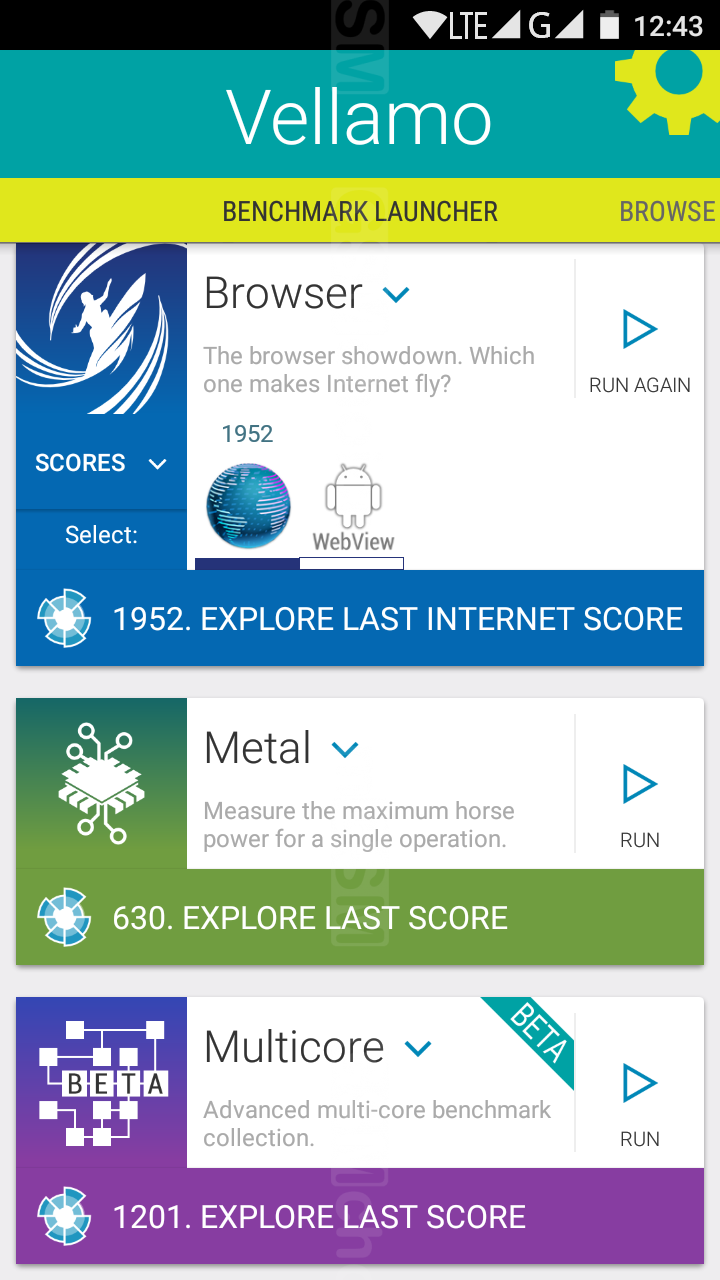This screenshot has width=720, height=1280.
Task: Expand the Metal chevron dropdown
Action: tap(345, 749)
